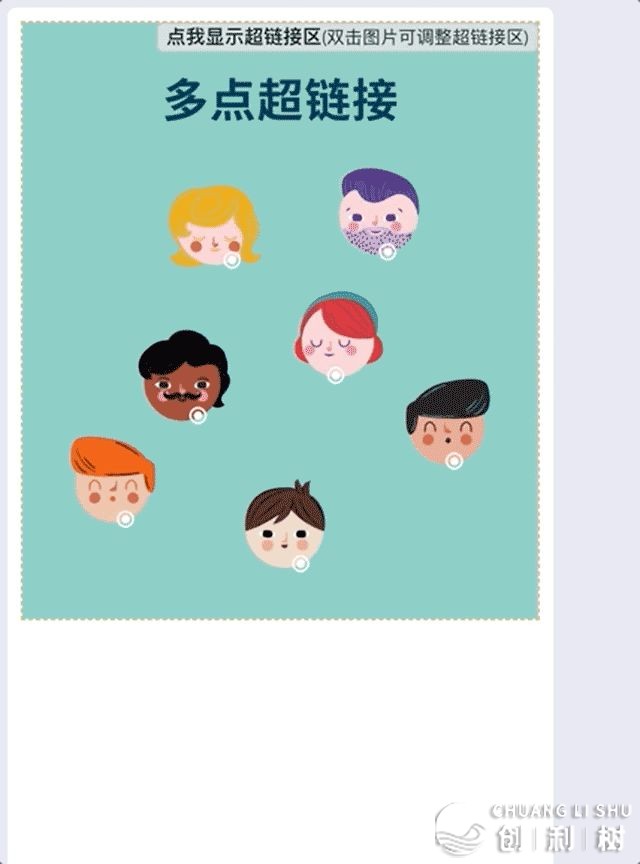Open the hotspot under the purple-haired bearded face
Screen dimensions: 640x864
pyautogui.click(x=388, y=252)
